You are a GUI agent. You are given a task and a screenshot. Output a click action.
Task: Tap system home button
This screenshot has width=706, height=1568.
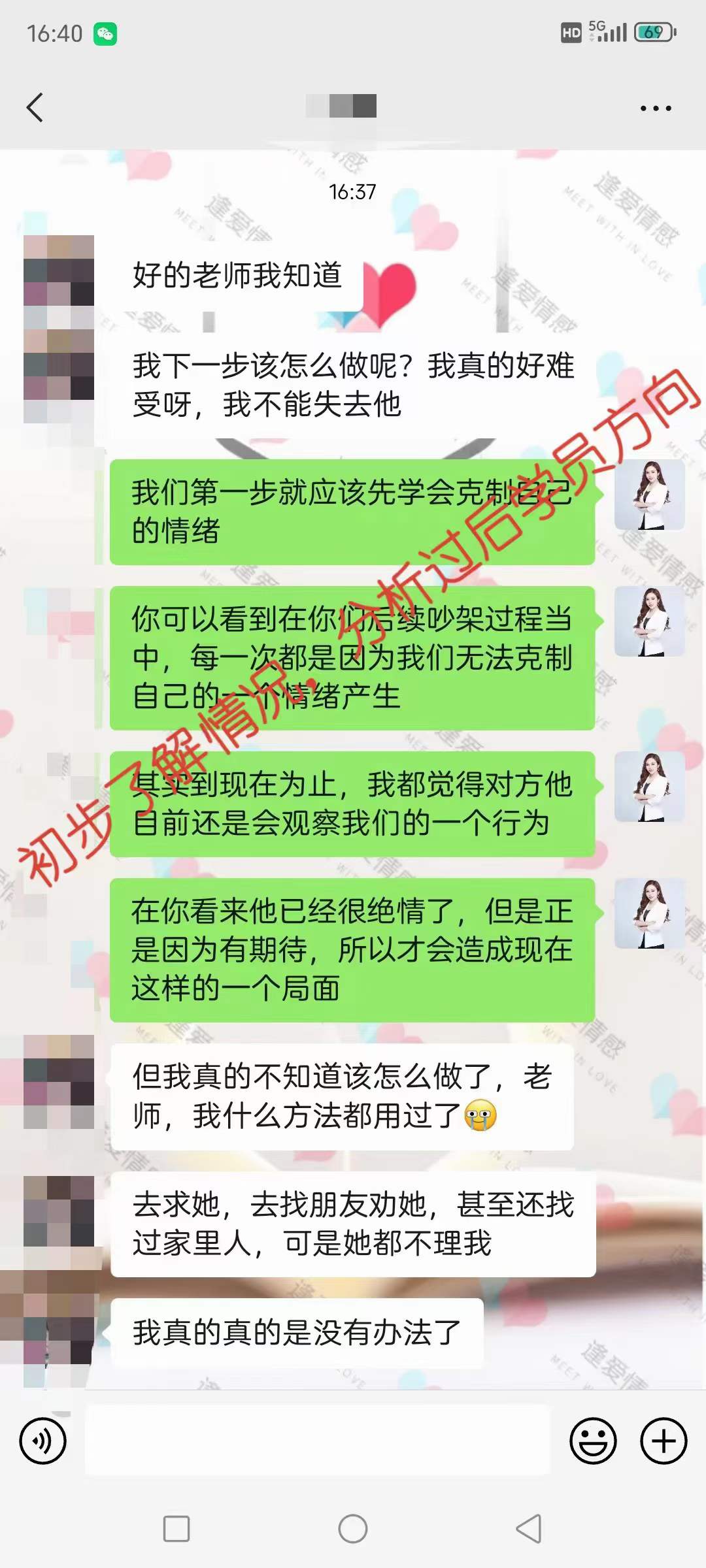(353, 1529)
